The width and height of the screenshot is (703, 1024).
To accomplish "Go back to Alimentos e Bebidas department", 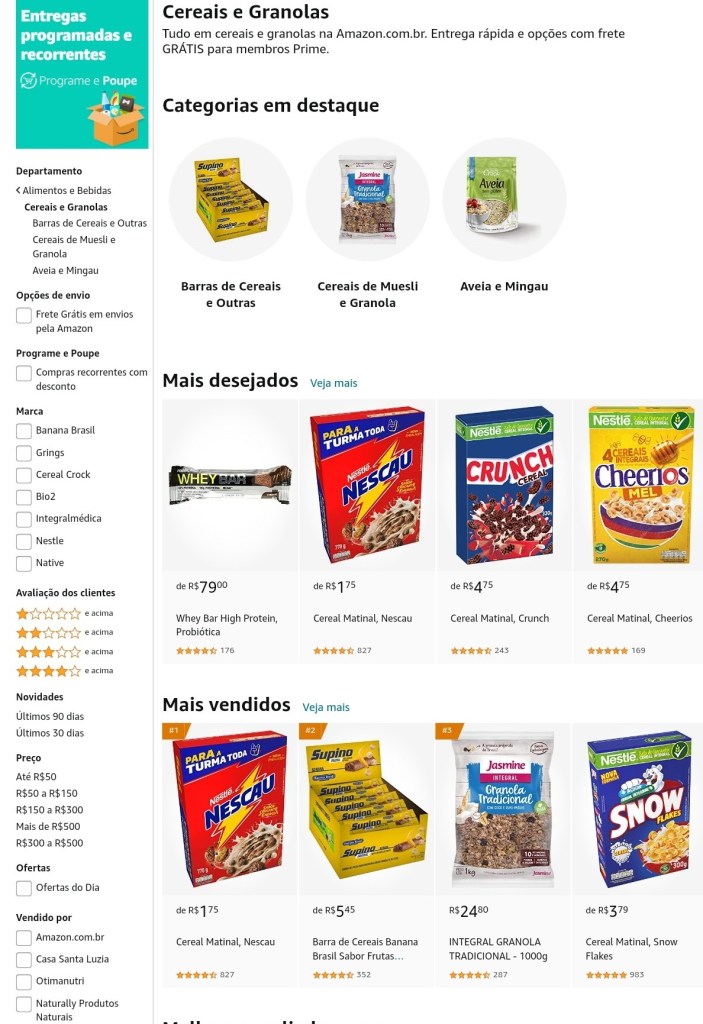I will (66, 190).
